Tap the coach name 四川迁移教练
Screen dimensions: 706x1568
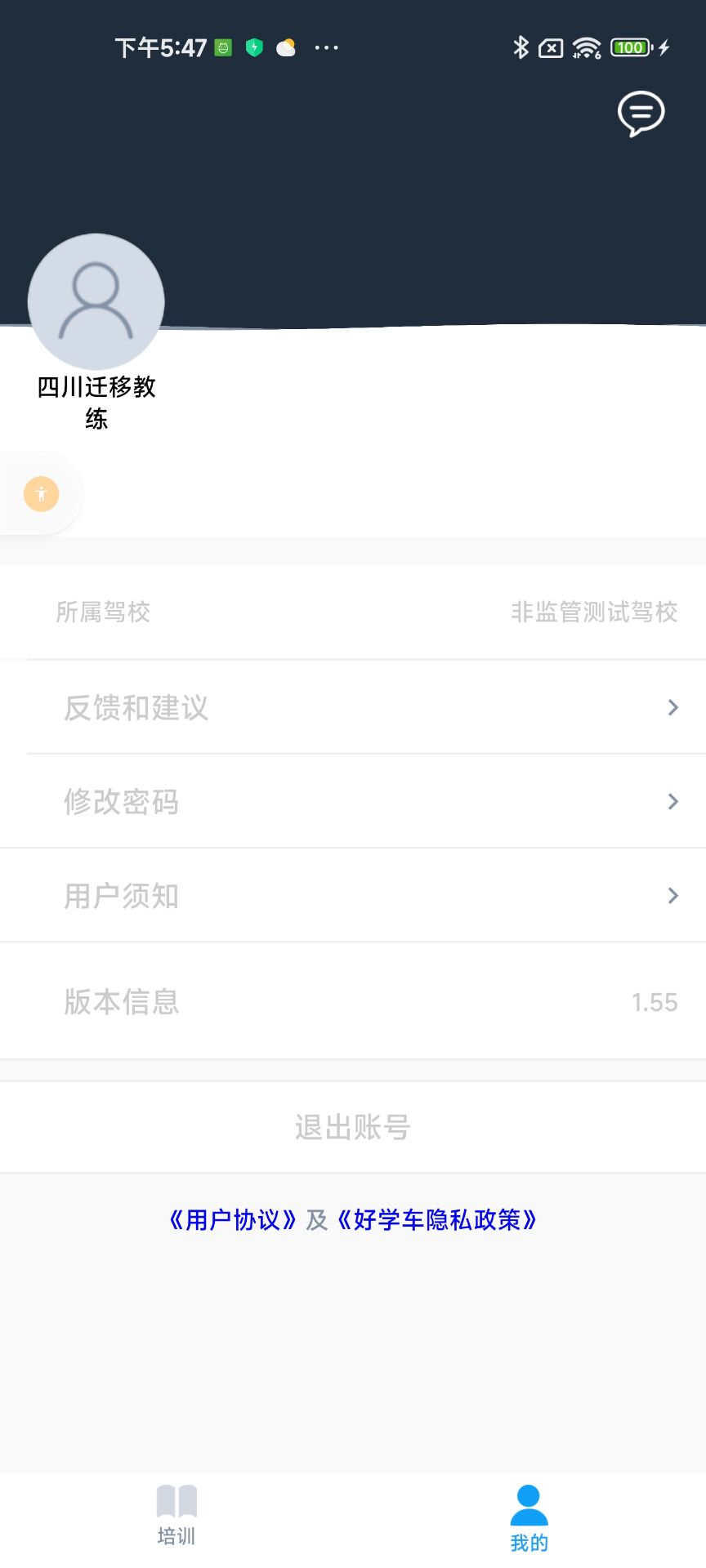(95, 404)
